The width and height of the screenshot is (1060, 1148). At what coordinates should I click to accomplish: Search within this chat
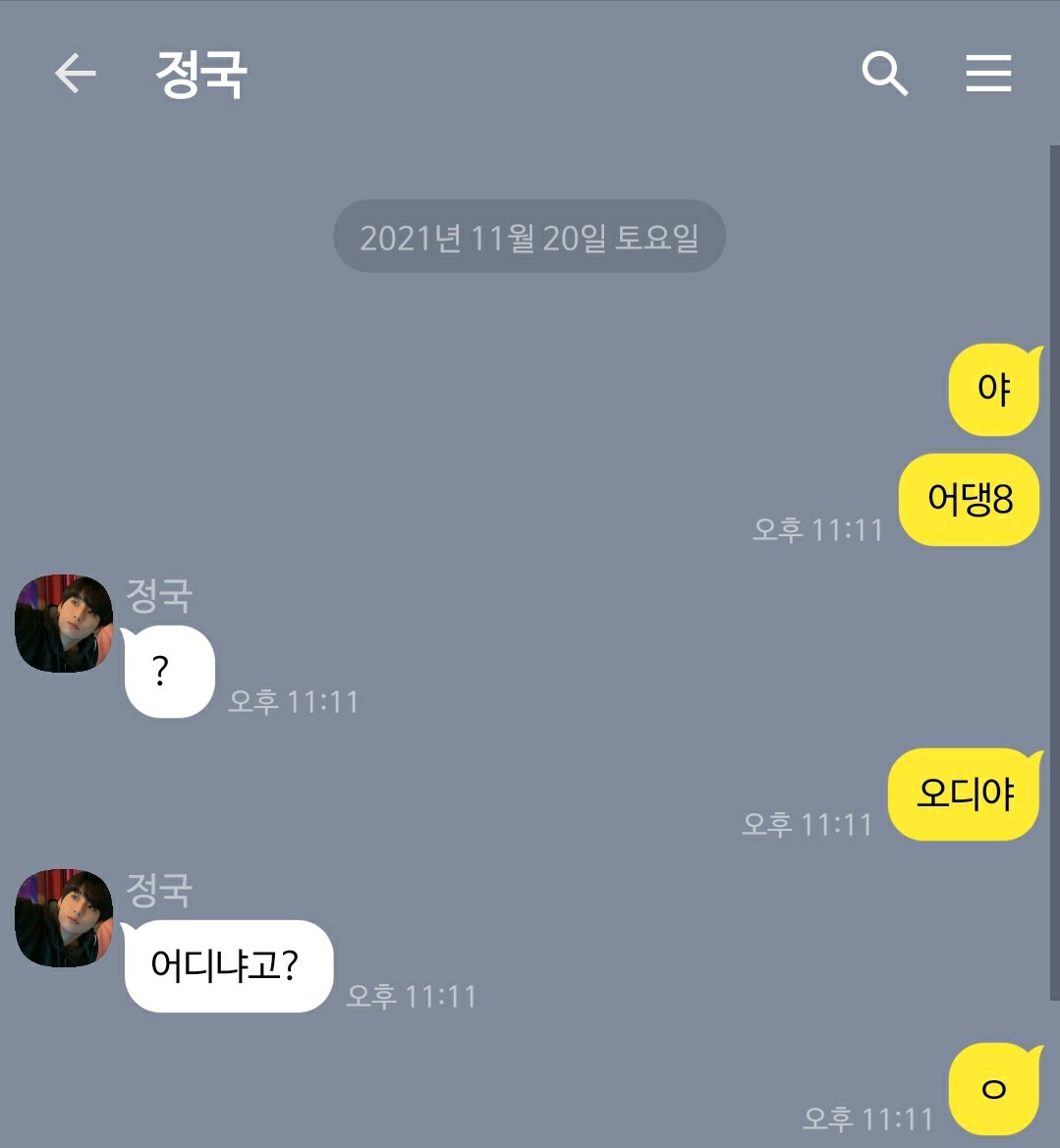pos(884,74)
